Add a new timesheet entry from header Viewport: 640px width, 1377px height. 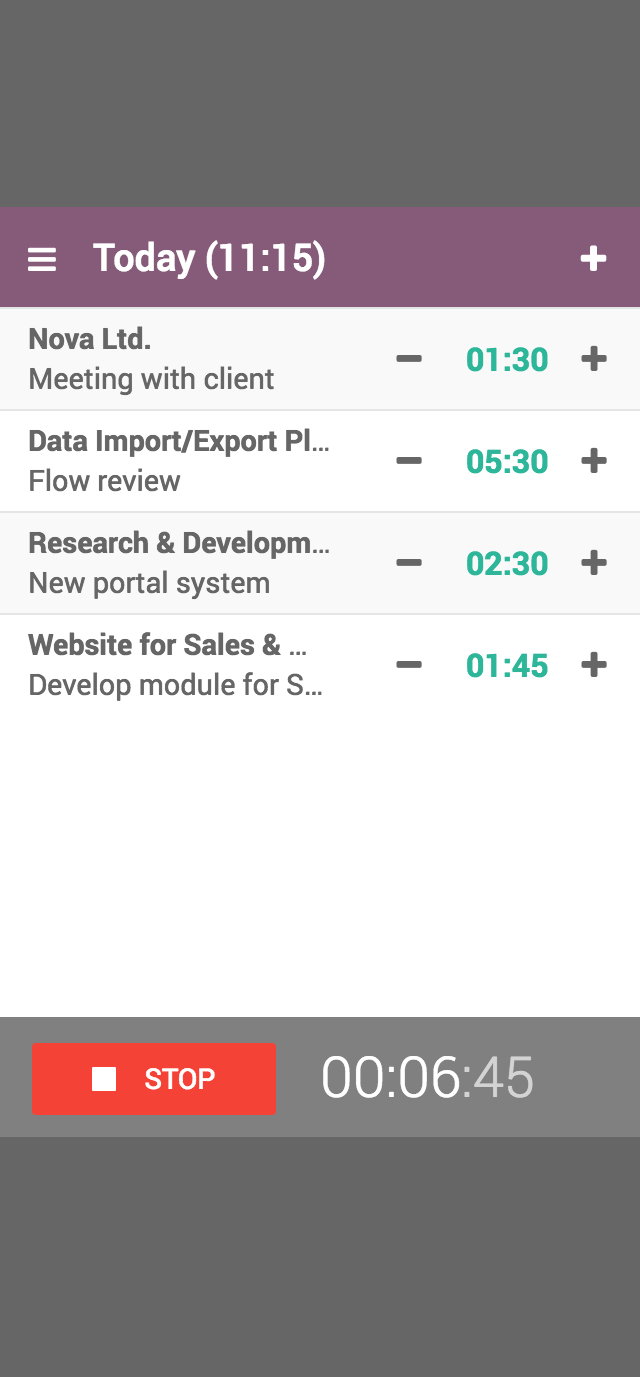click(593, 259)
